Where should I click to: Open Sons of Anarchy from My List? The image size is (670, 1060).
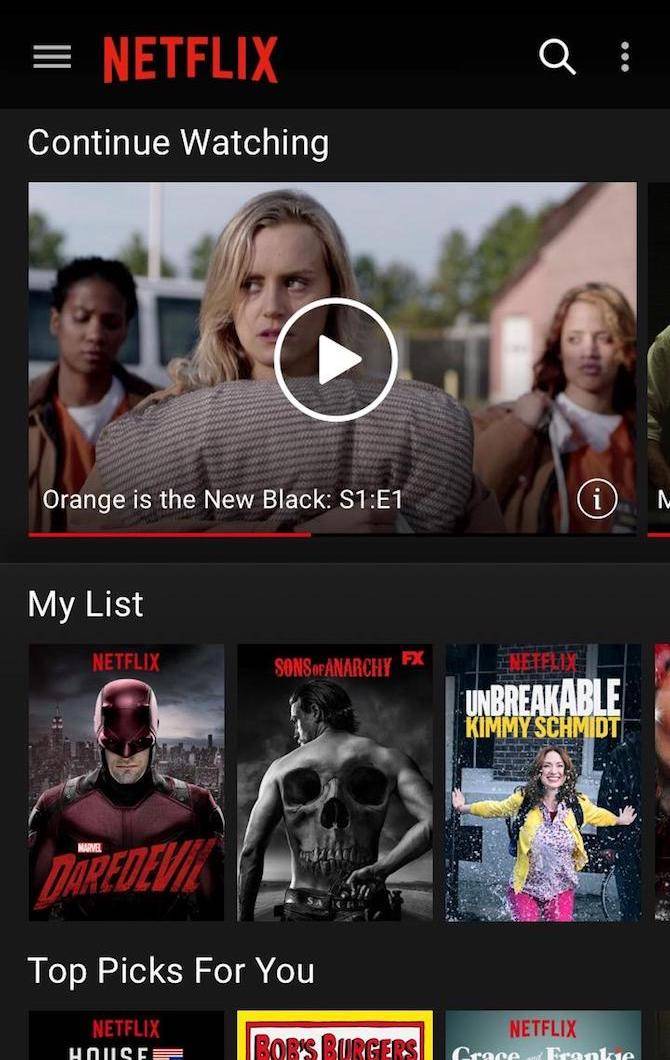(335, 782)
